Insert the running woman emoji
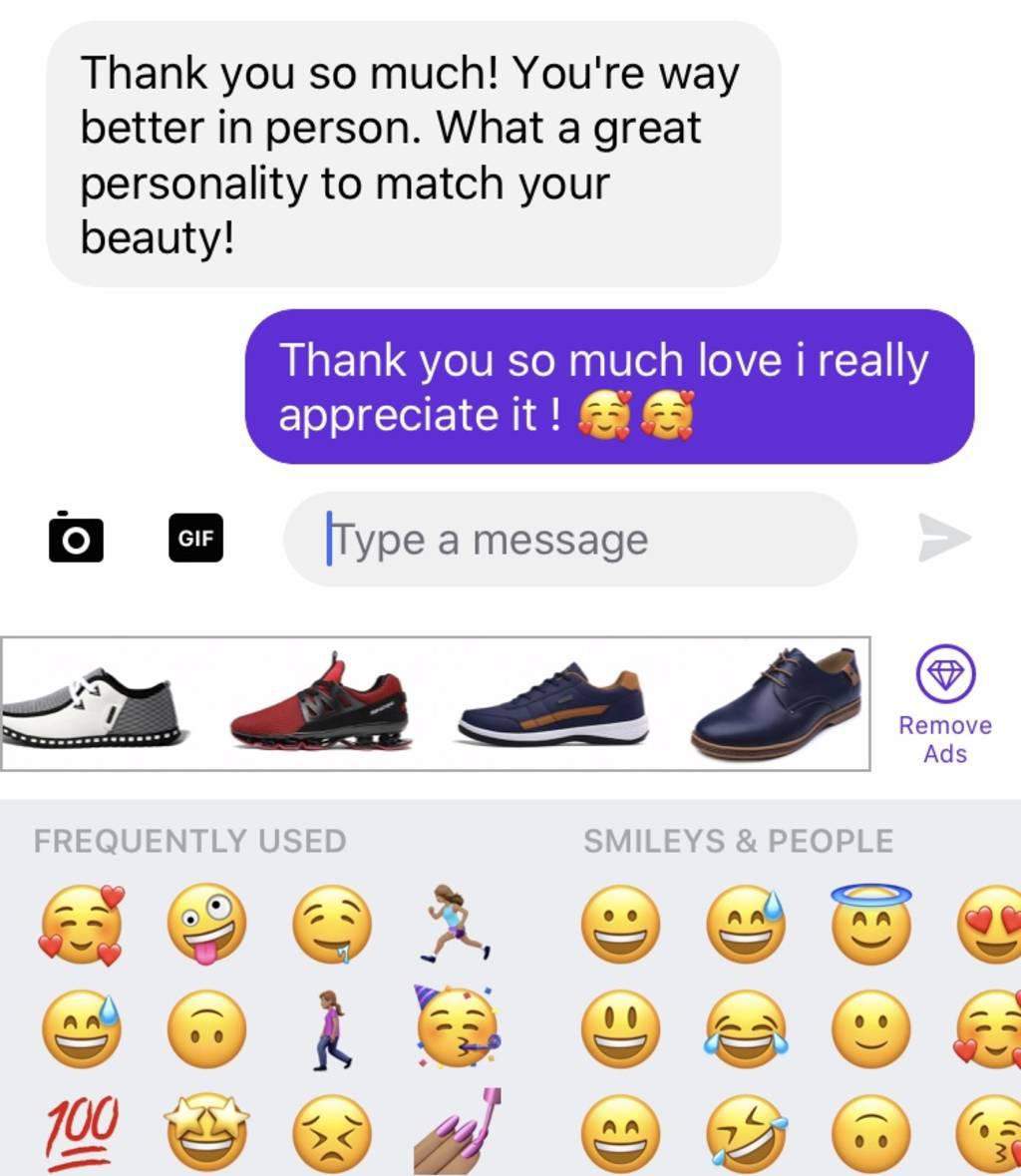The width and height of the screenshot is (1021, 1176). point(457,924)
